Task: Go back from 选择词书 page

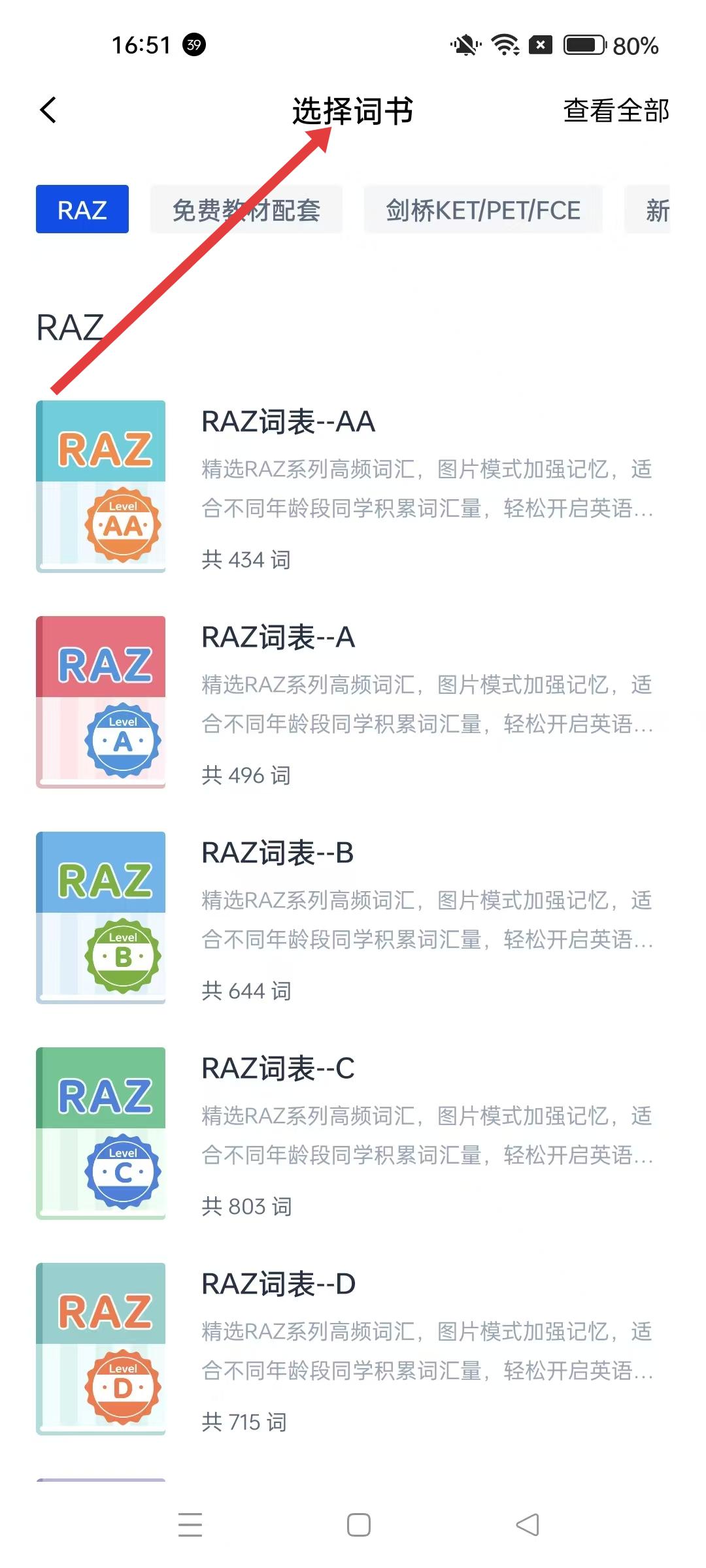Action: pyautogui.click(x=48, y=110)
